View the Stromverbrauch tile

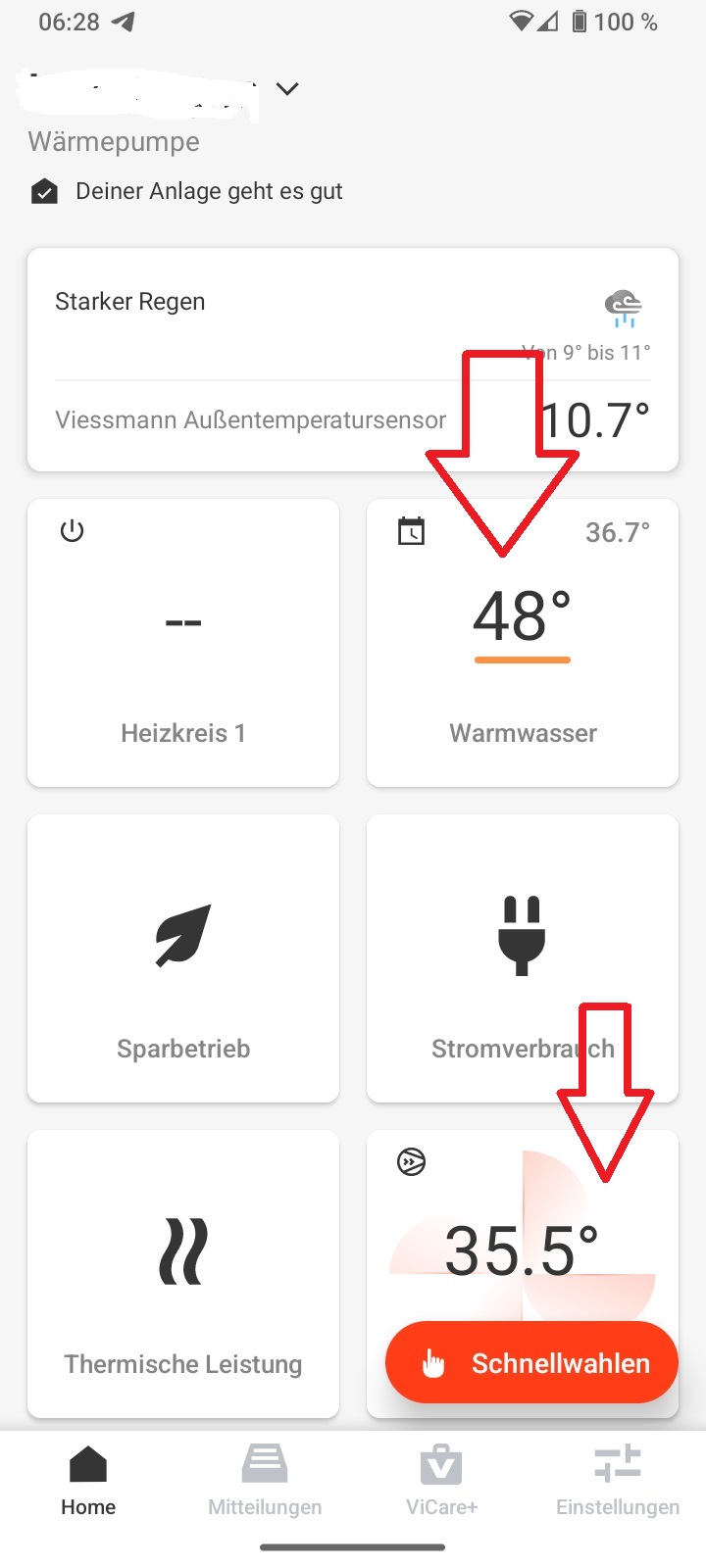[x=522, y=958]
